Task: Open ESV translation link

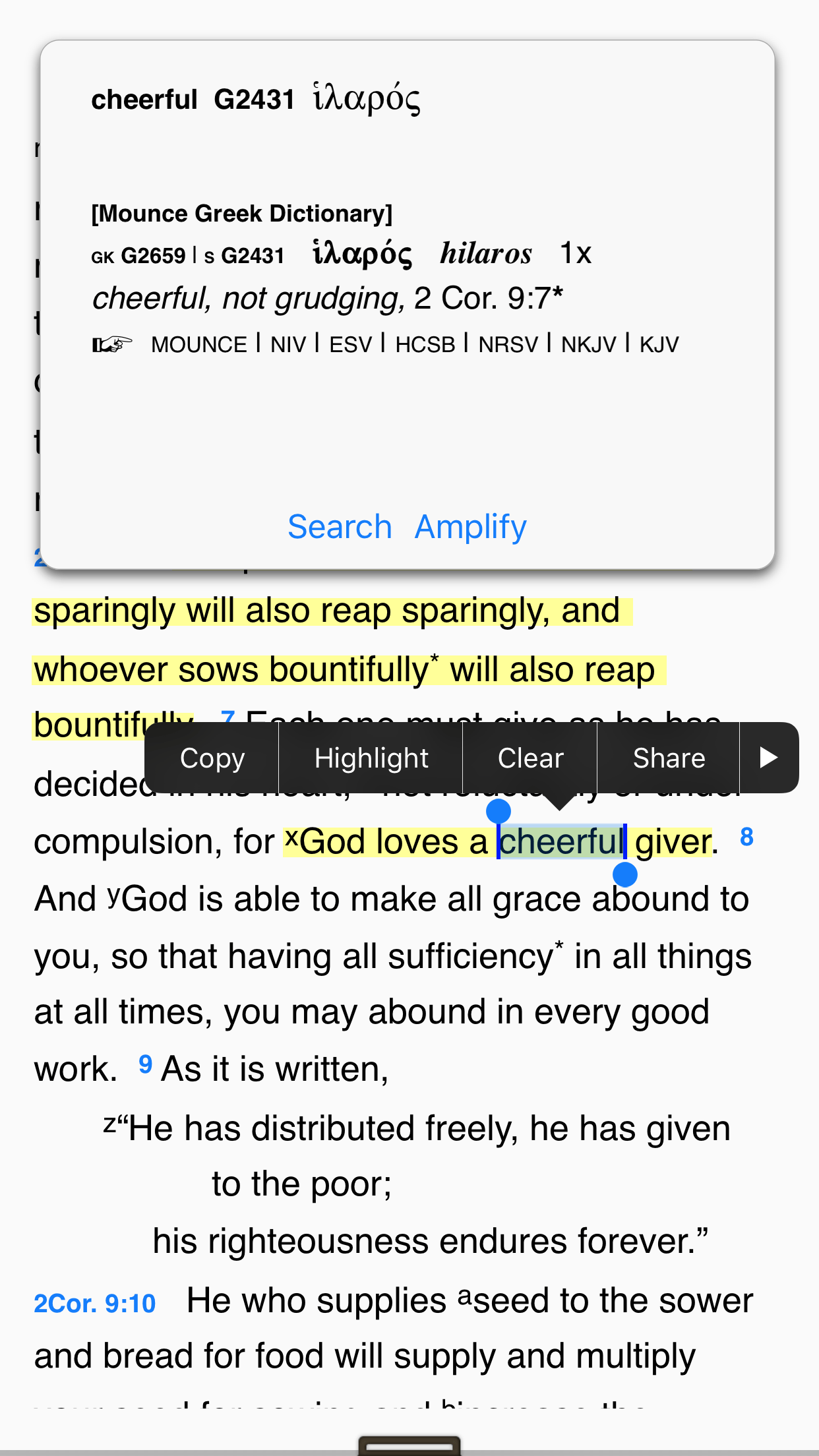Action: (350, 344)
